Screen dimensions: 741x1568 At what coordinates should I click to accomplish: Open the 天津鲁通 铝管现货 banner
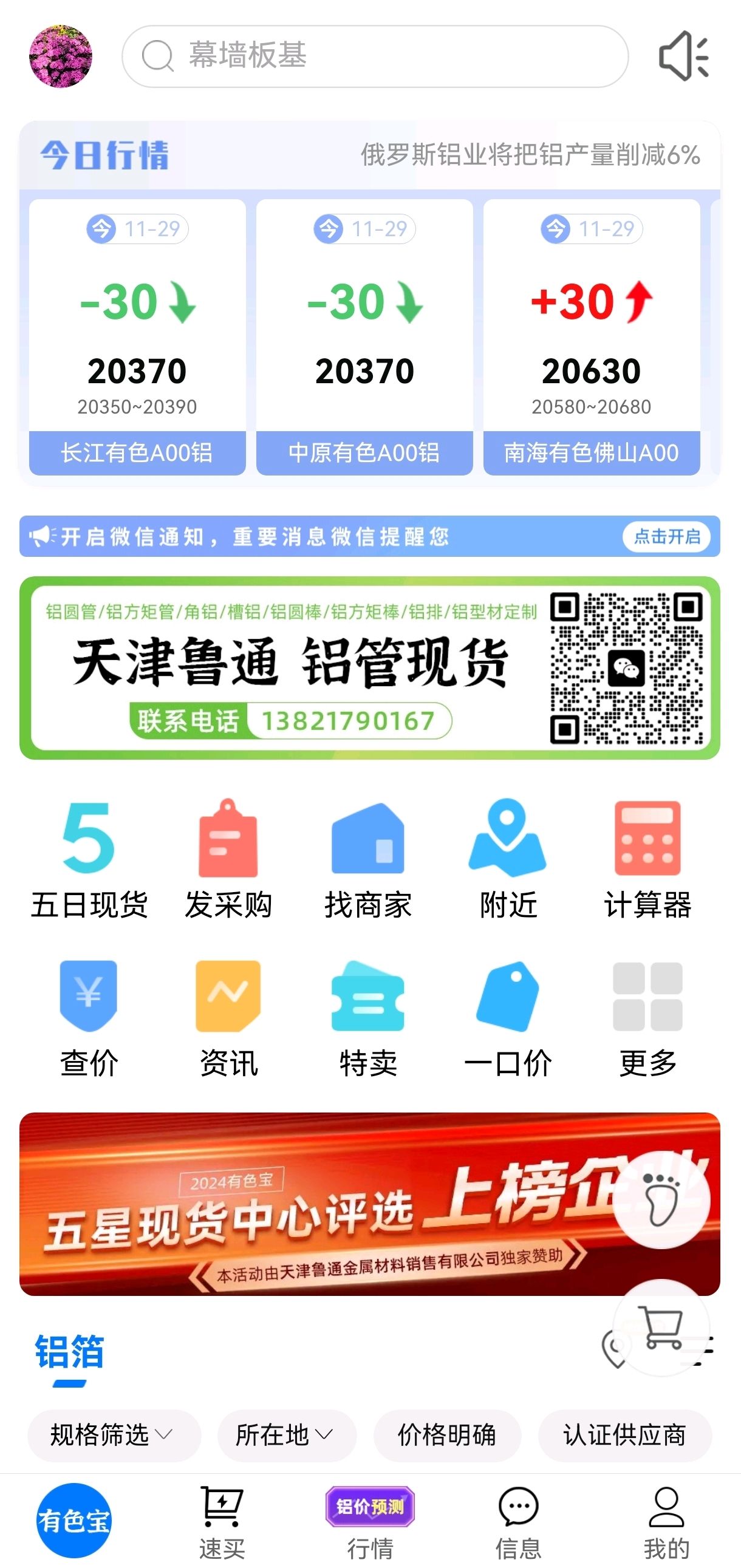(369, 668)
